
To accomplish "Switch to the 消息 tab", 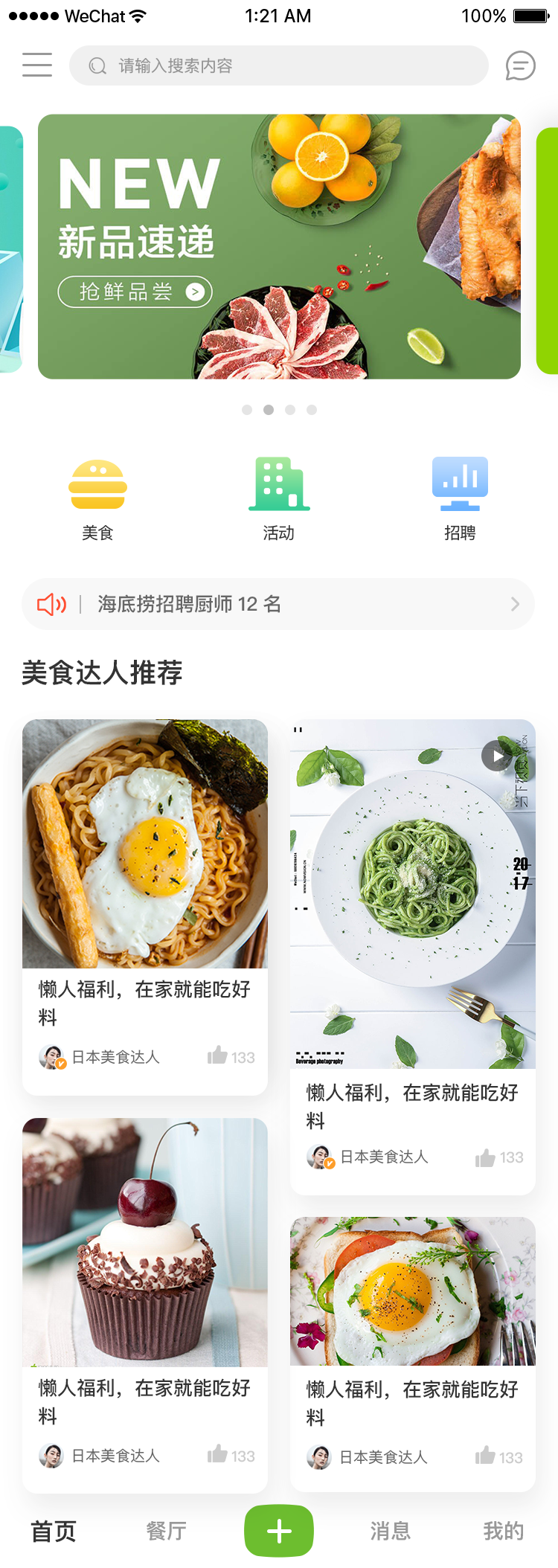I will (x=391, y=1531).
